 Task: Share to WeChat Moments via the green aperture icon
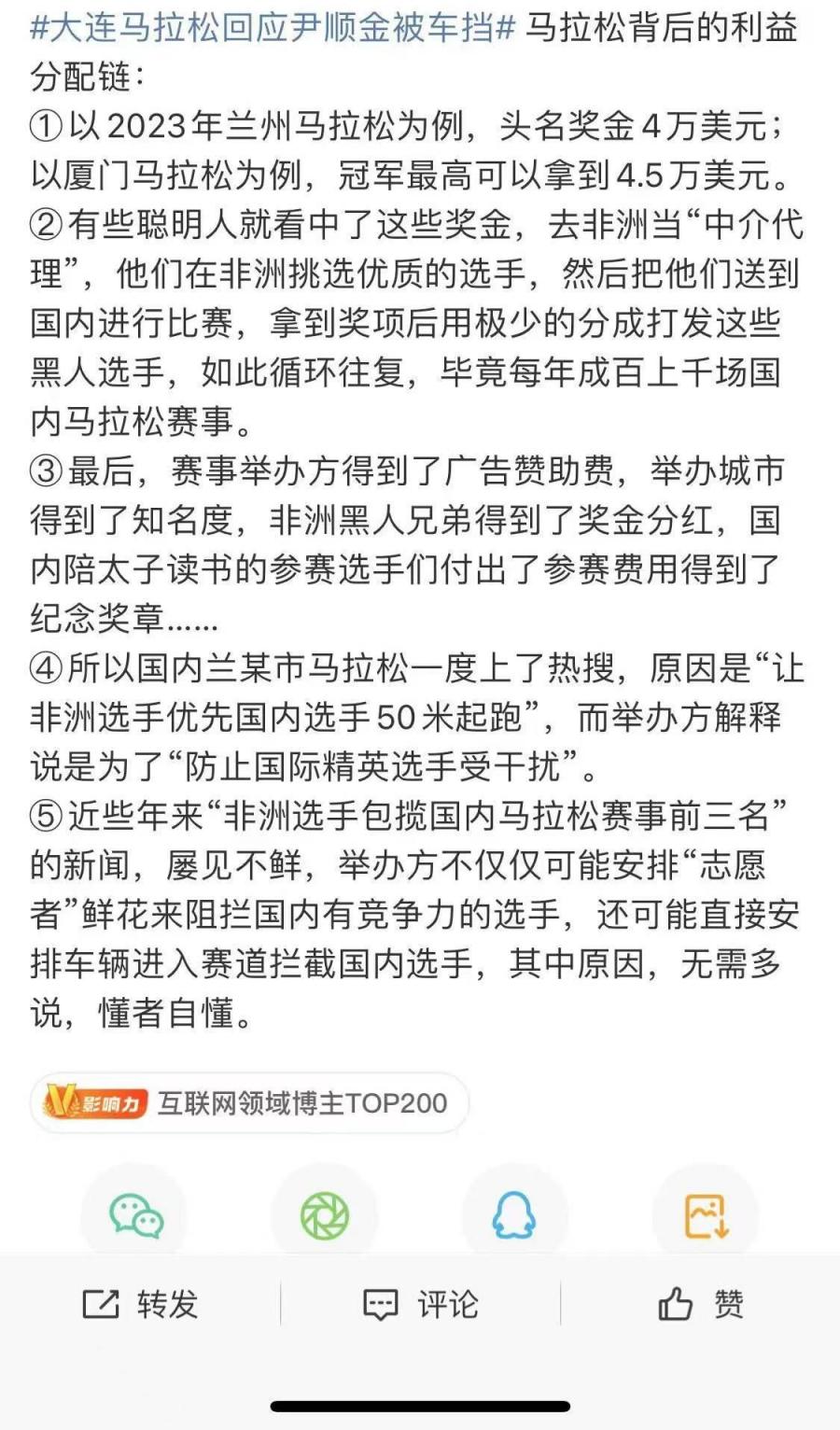pos(325,1216)
